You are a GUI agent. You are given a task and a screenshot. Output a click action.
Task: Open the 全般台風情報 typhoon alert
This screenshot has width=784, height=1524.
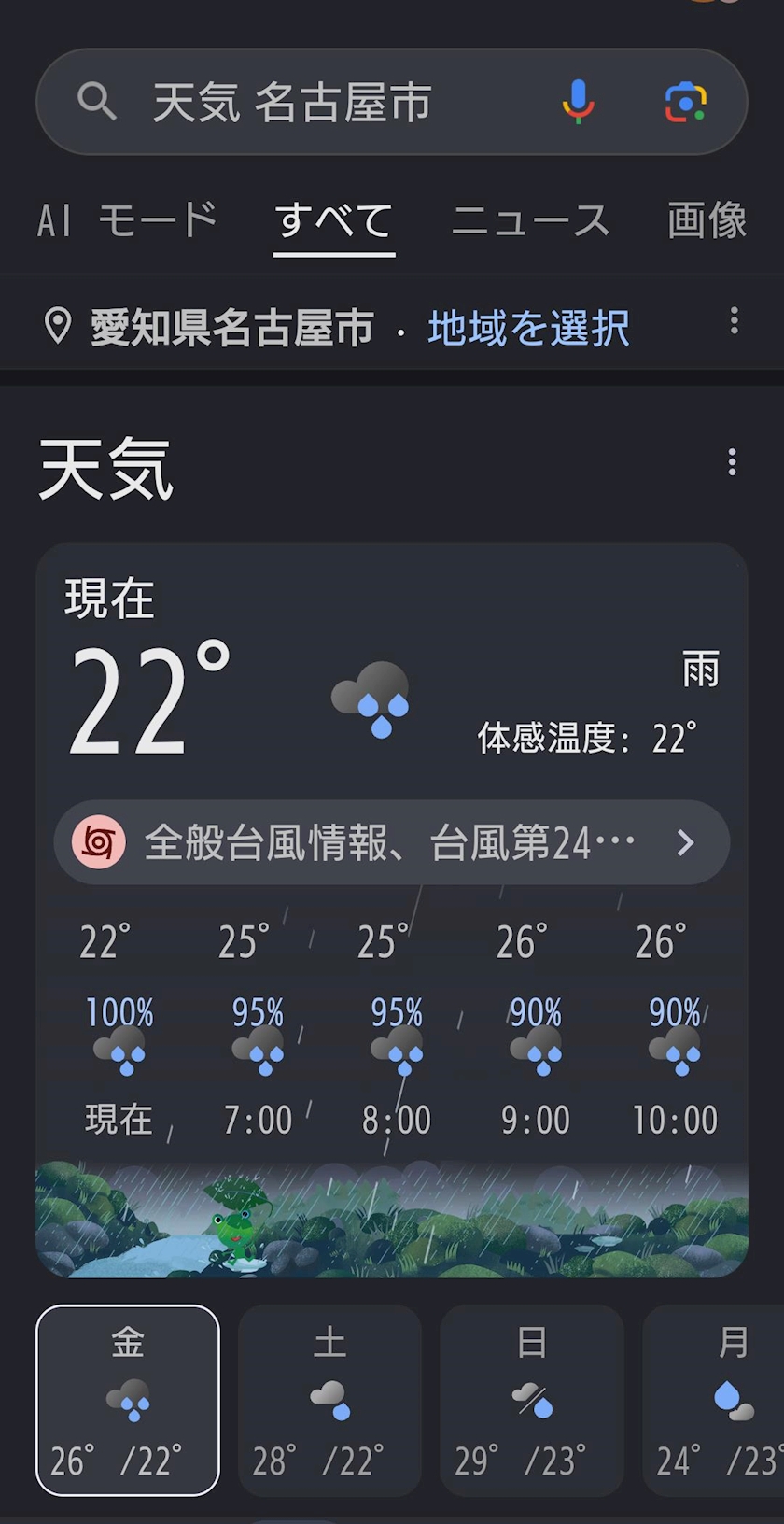coord(391,842)
